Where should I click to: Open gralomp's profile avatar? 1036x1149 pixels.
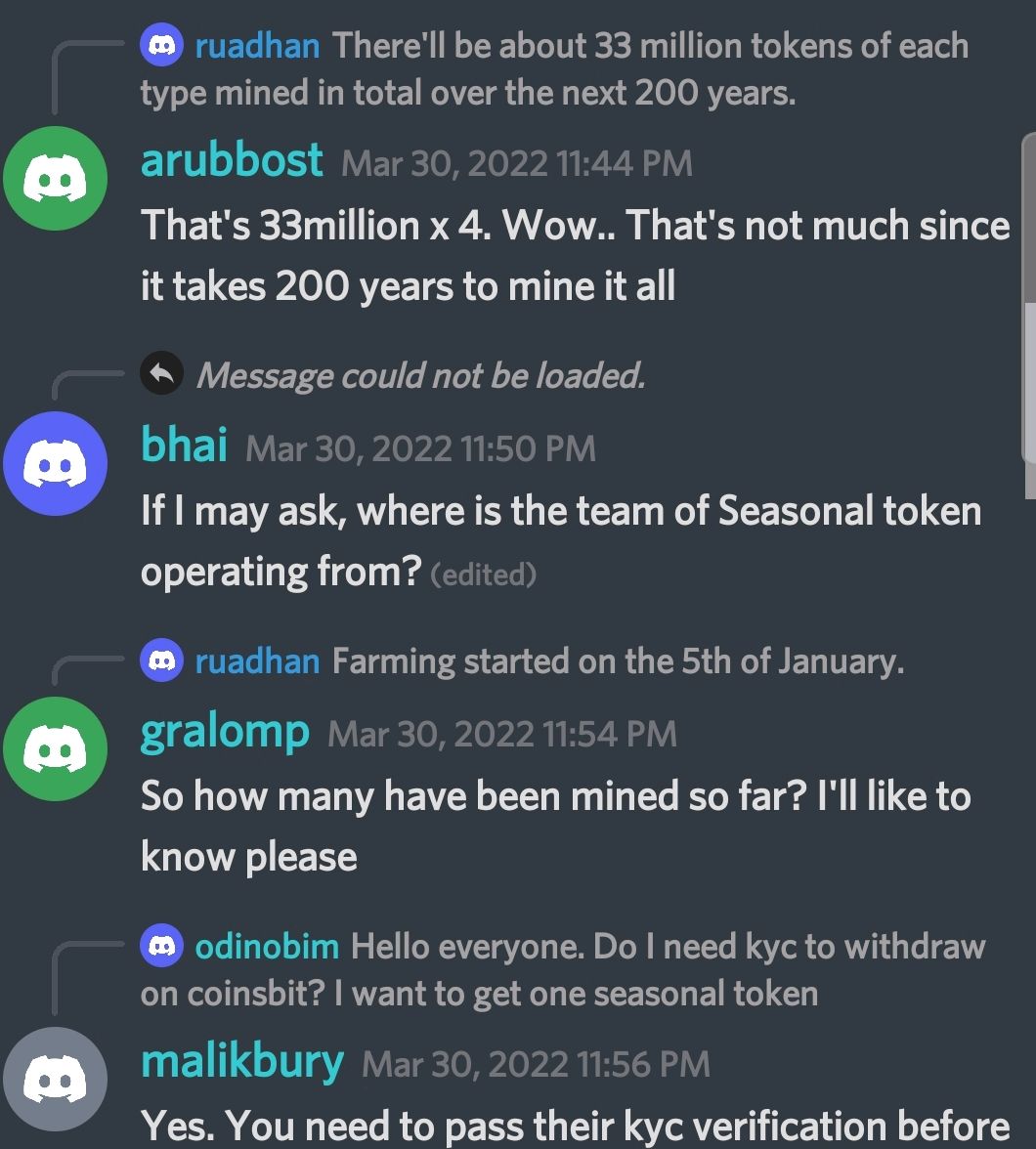click(x=55, y=749)
